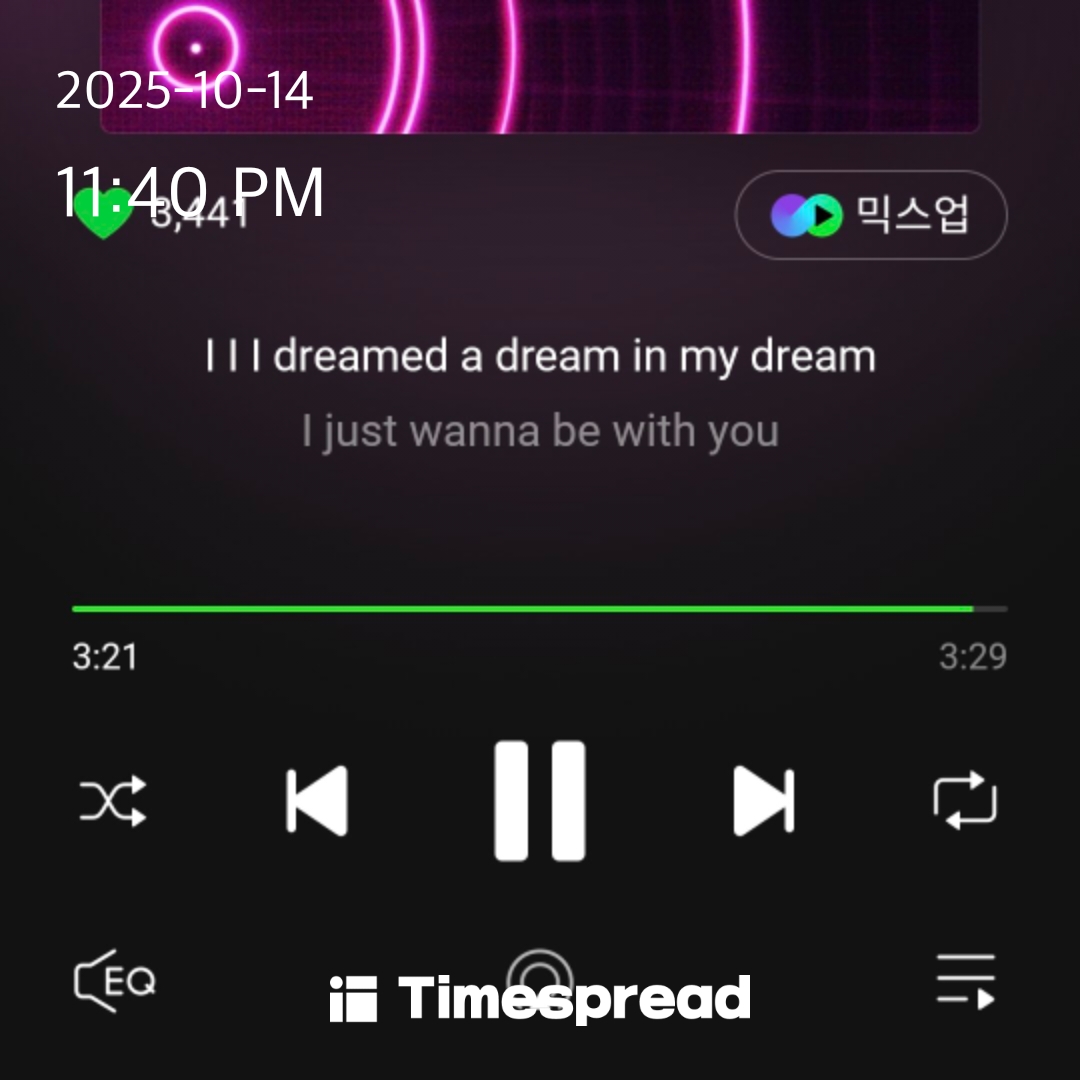This screenshot has width=1080, height=1080.
Task: Tap the green playback progress bar
Action: [522, 608]
